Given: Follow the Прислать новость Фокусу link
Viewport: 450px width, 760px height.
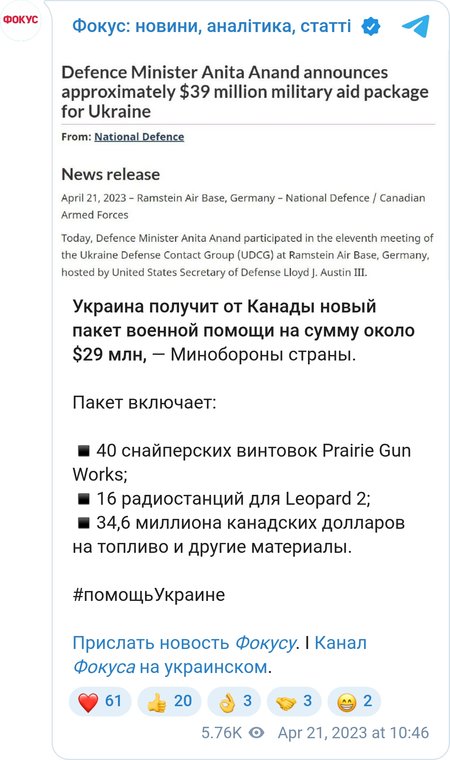Looking at the screenshot, I should coord(184,643).
